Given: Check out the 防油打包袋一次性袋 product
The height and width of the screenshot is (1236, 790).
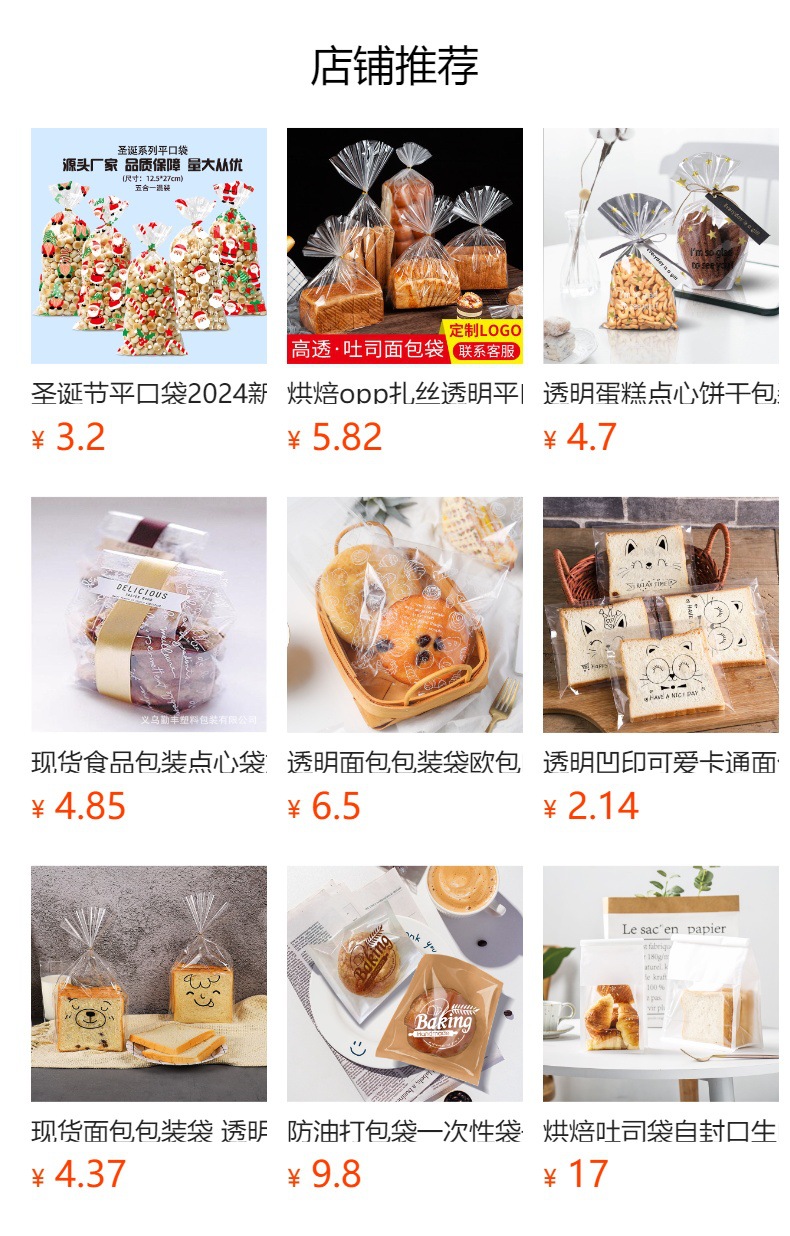Looking at the screenshot, I should (405, 984).
